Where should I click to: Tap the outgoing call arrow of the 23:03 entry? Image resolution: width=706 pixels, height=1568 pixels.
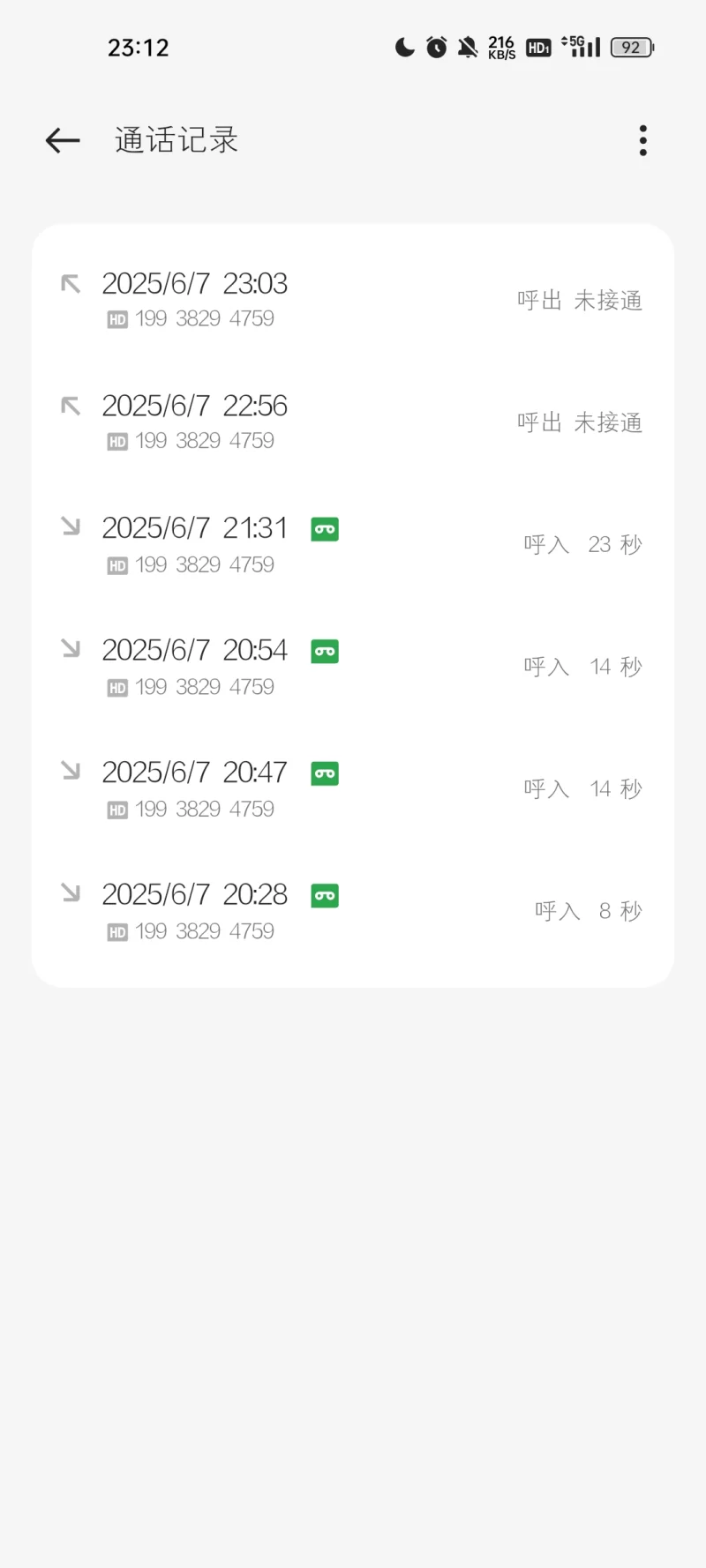tap(71, 283)
